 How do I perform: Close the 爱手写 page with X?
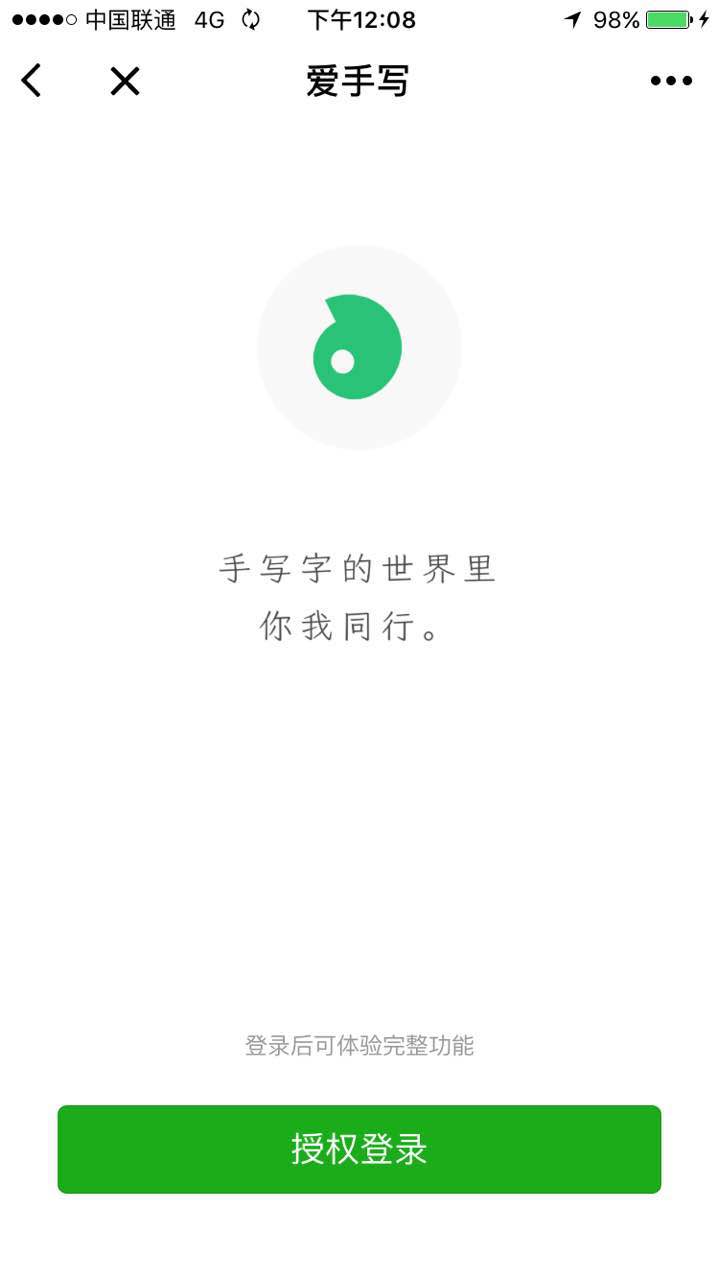(x=125, y=81)
